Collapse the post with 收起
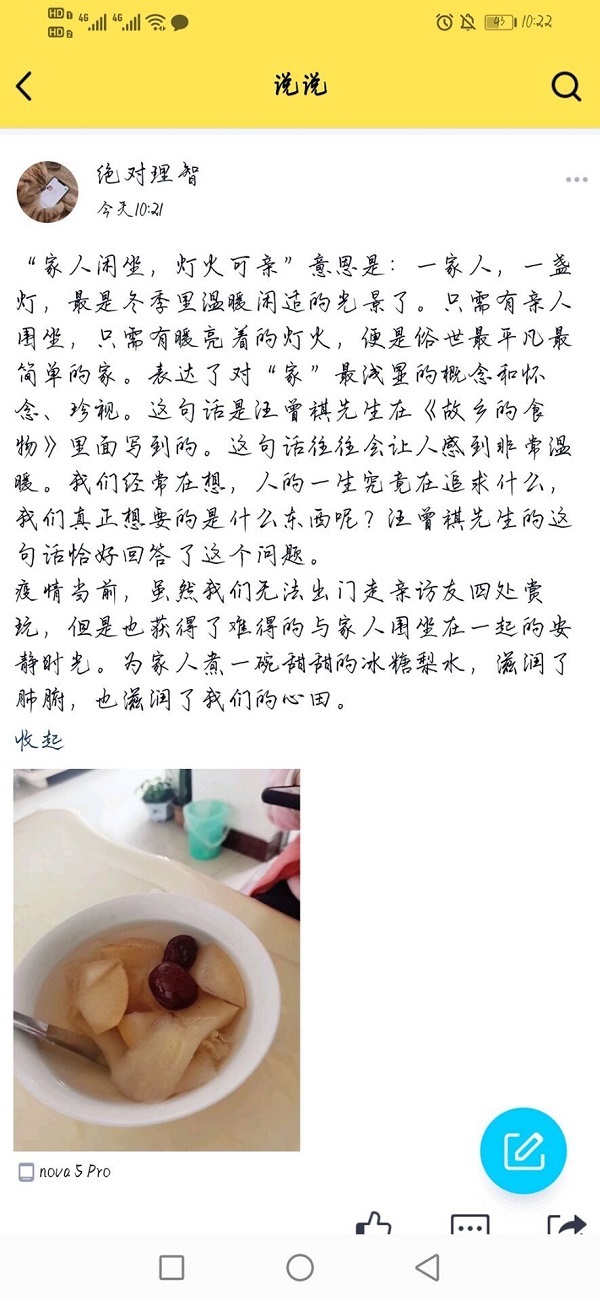Image resolution: width=600 pixels, height=1301 pixels. pos(39,740)
